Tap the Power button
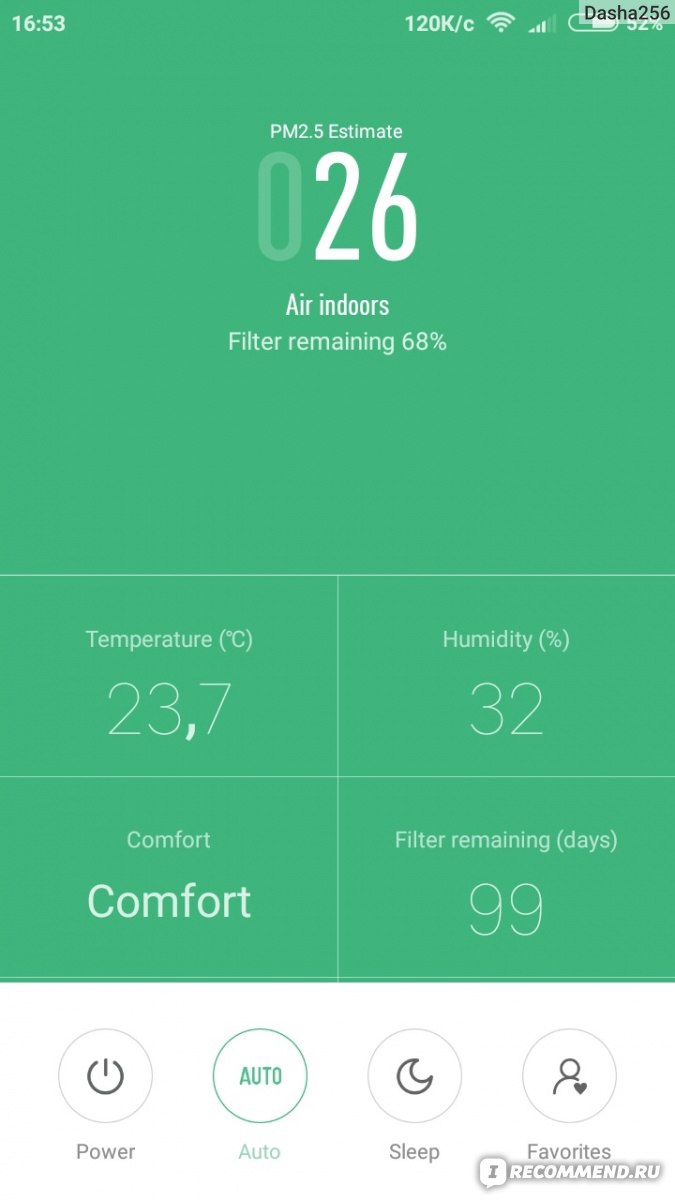 (x=105, y=1076)
